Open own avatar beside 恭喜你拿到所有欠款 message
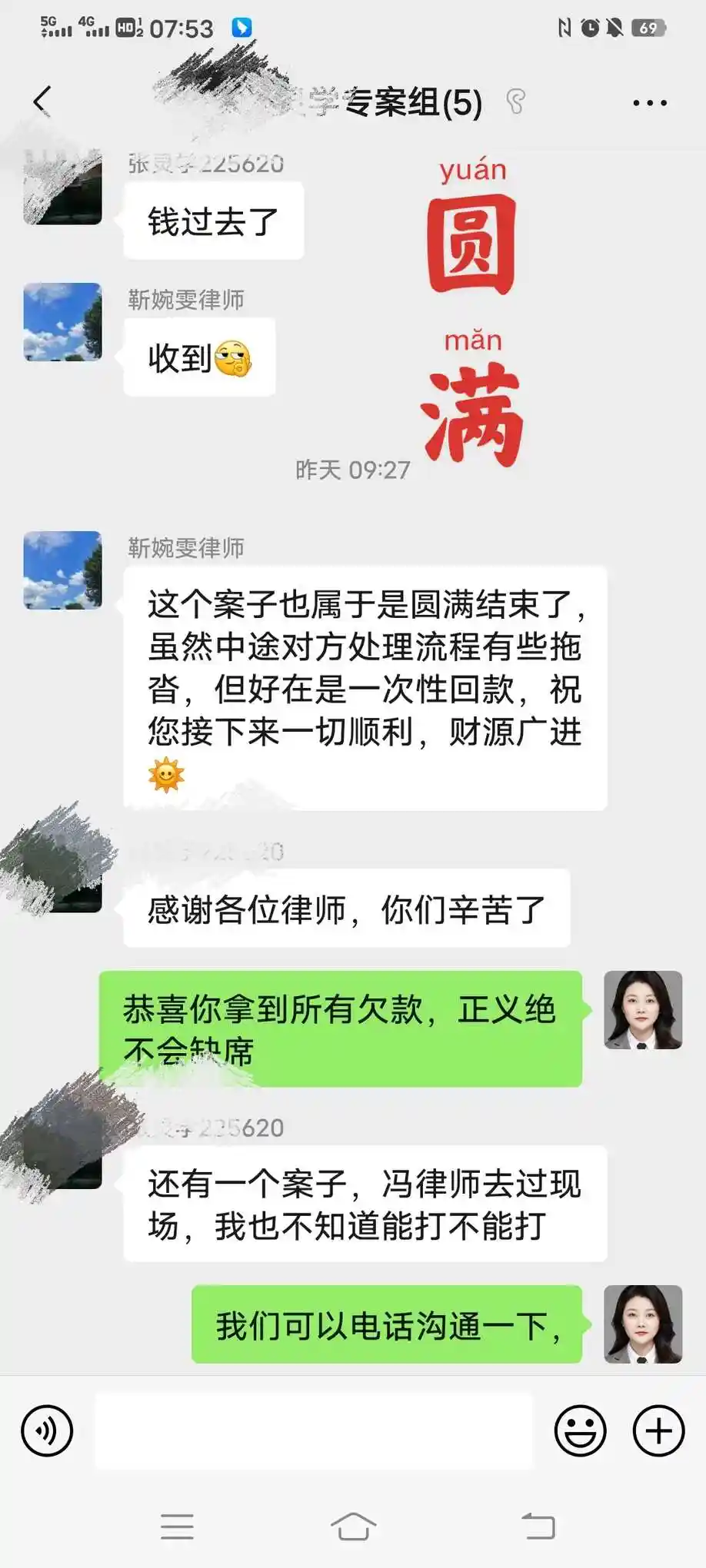This screenshot has width=706, height=1568. pos(643,1009)
